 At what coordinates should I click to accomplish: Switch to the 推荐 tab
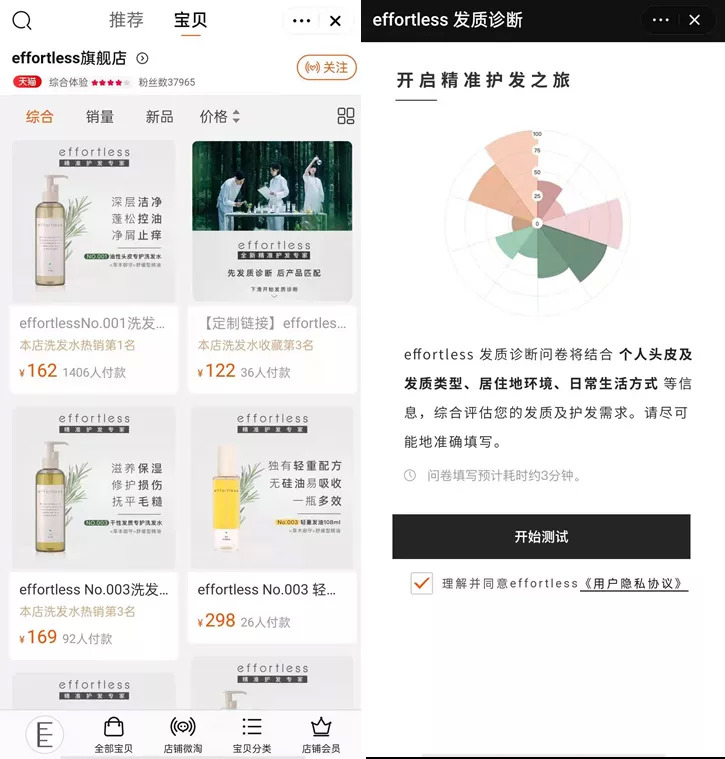pyautogui.click(x=126, y=20)
